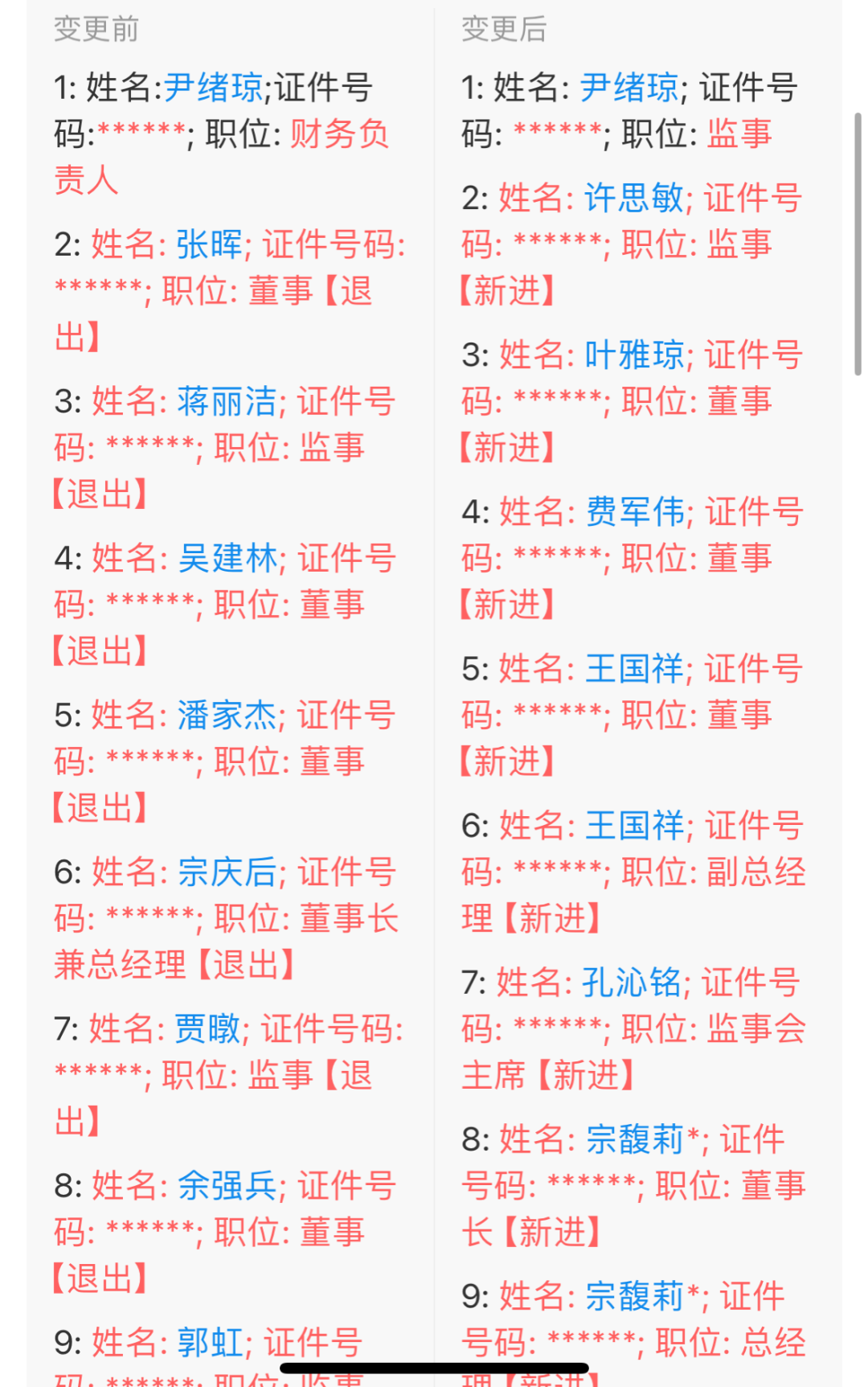Open 潘家杰's profile link
Image resolution: width=868 pixels, height=1387 pixels.
tap(227, 715)
